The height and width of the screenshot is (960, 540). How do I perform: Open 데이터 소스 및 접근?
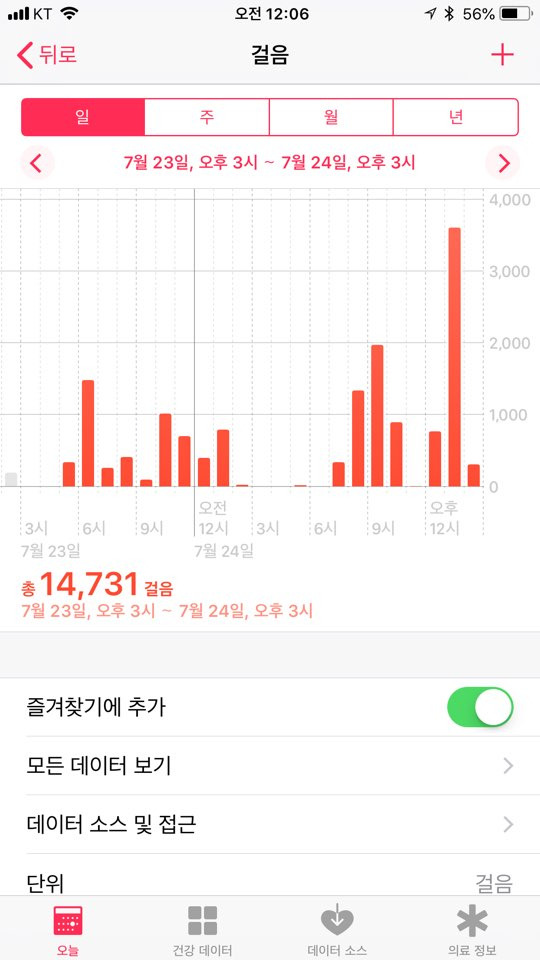[270, 825]
